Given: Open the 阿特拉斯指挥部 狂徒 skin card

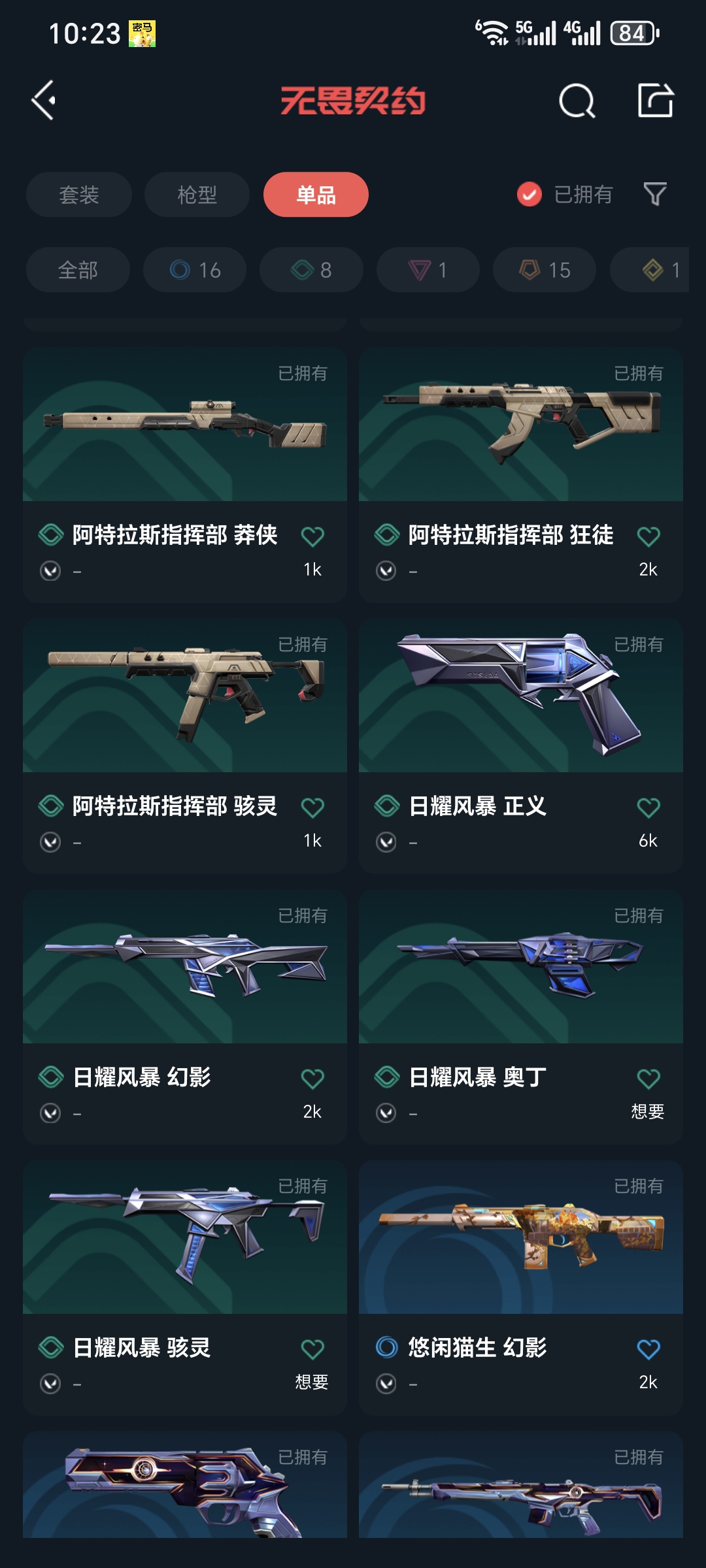Looking at the screenshot, I should point(520,457).
